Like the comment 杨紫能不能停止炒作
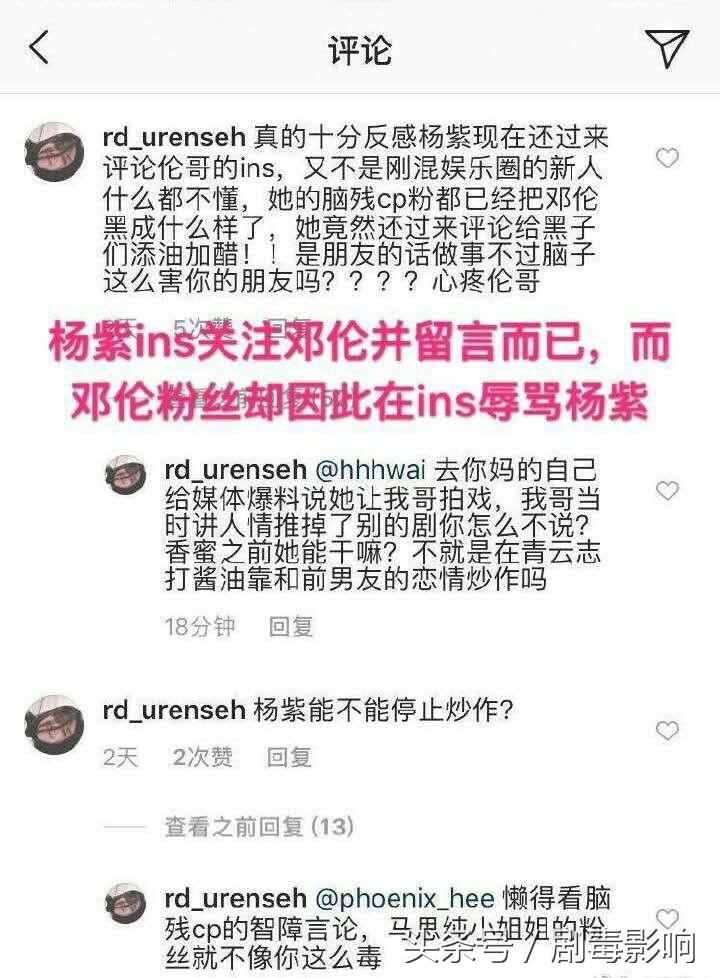The image size is (720, 978). click(x=667, y=731)
